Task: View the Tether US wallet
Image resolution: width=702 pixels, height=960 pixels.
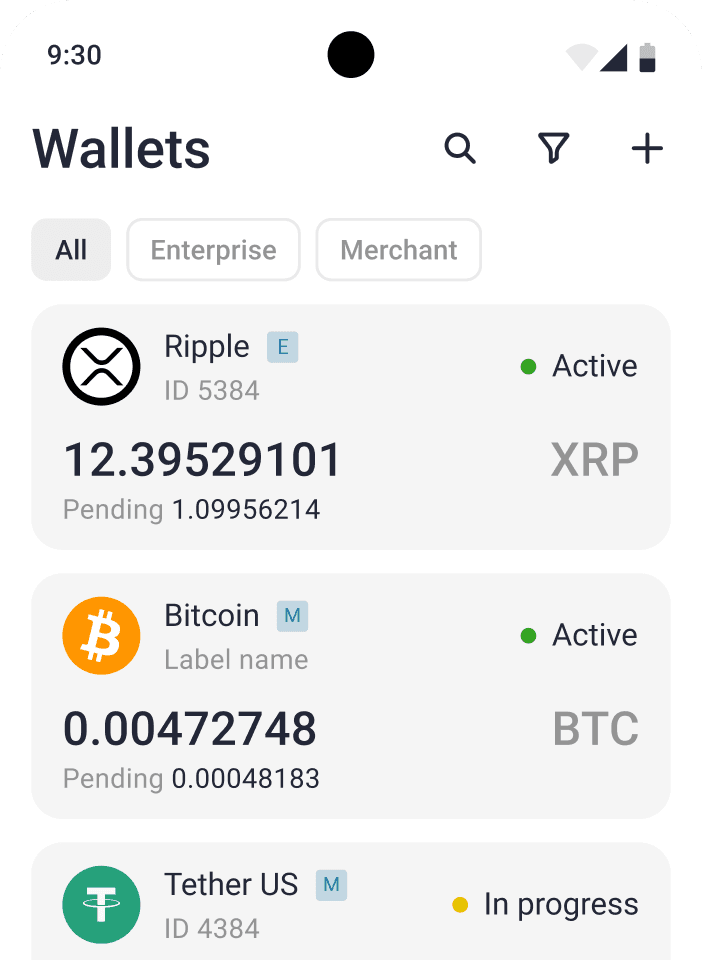Action: pyautogui.click(x=350, y=903)
